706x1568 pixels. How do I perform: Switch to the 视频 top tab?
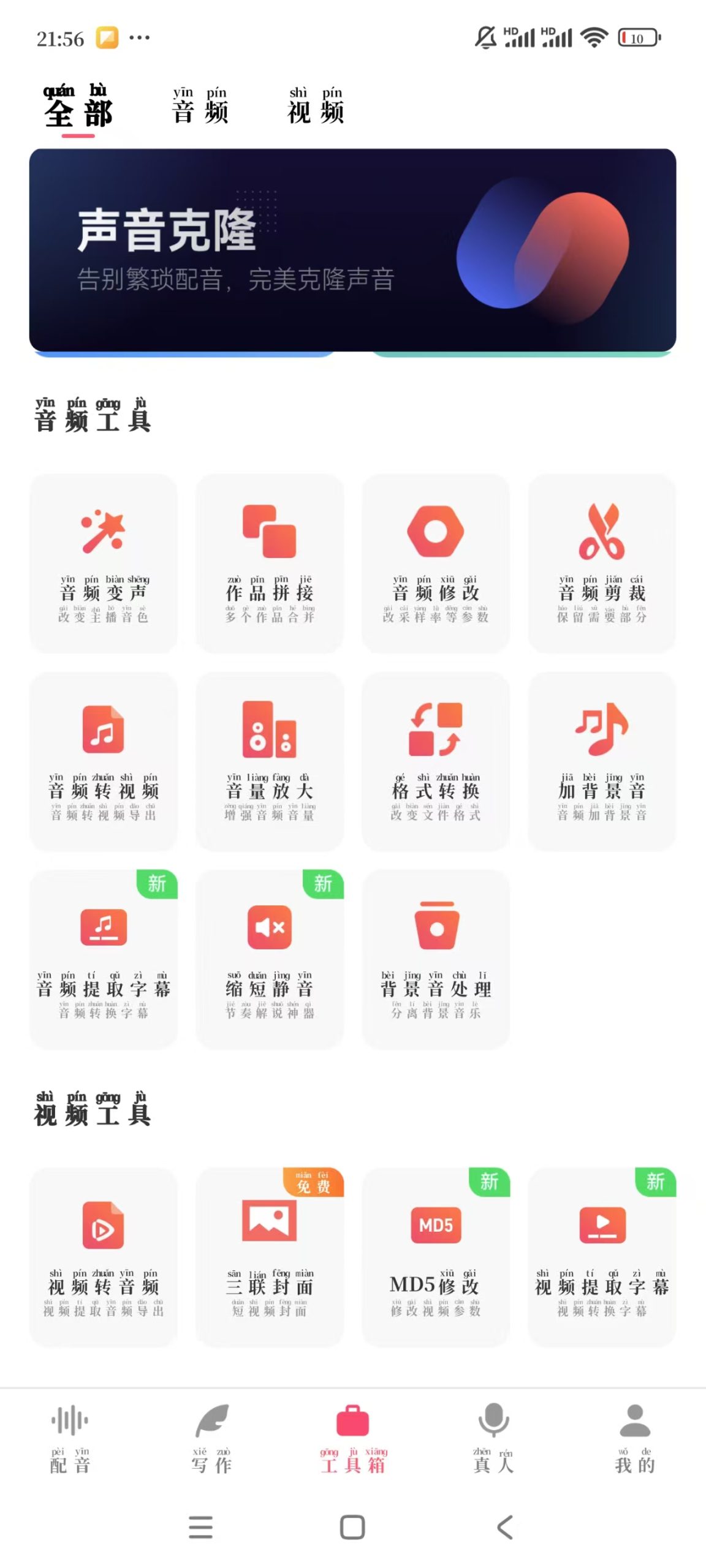click(x=316, y=107)
